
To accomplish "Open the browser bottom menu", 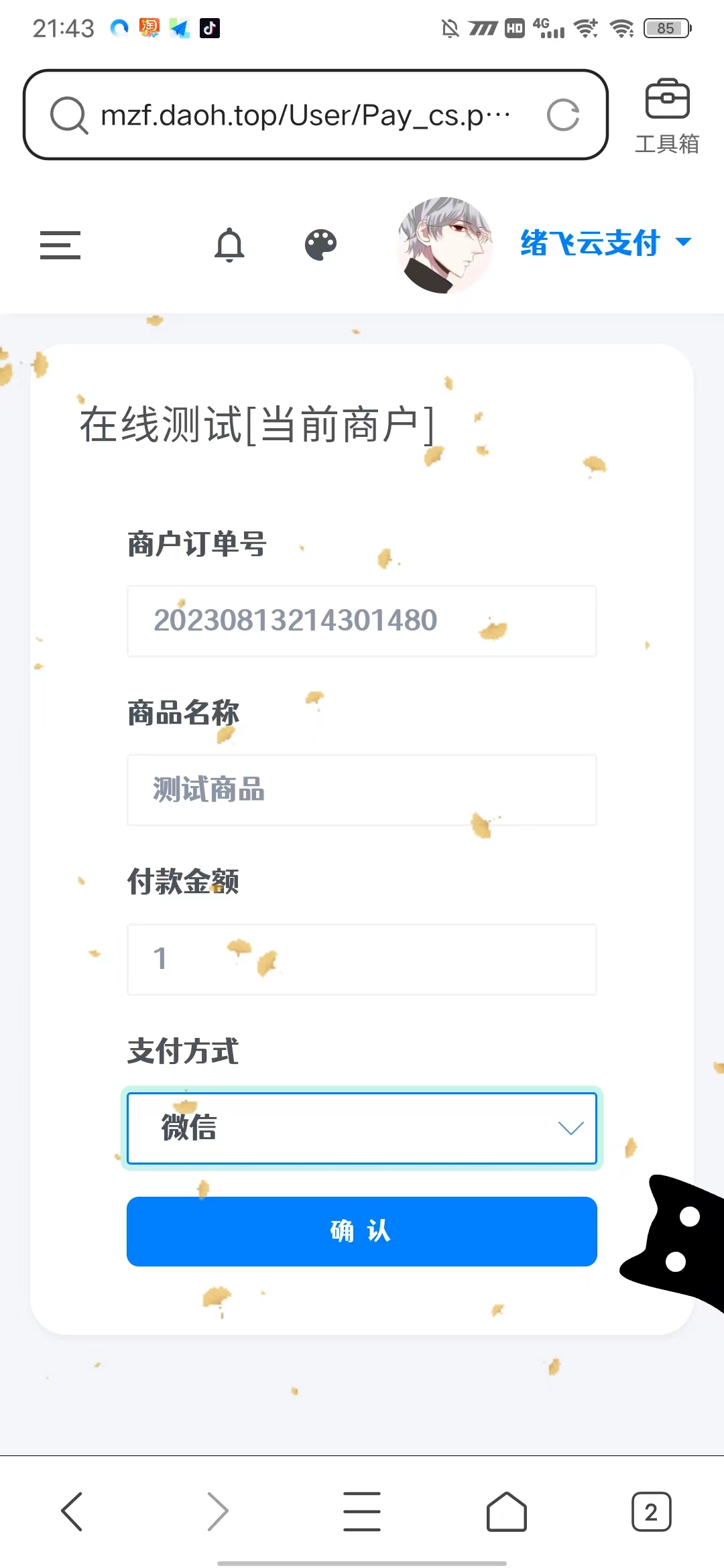I will (x=362, y=1512).
